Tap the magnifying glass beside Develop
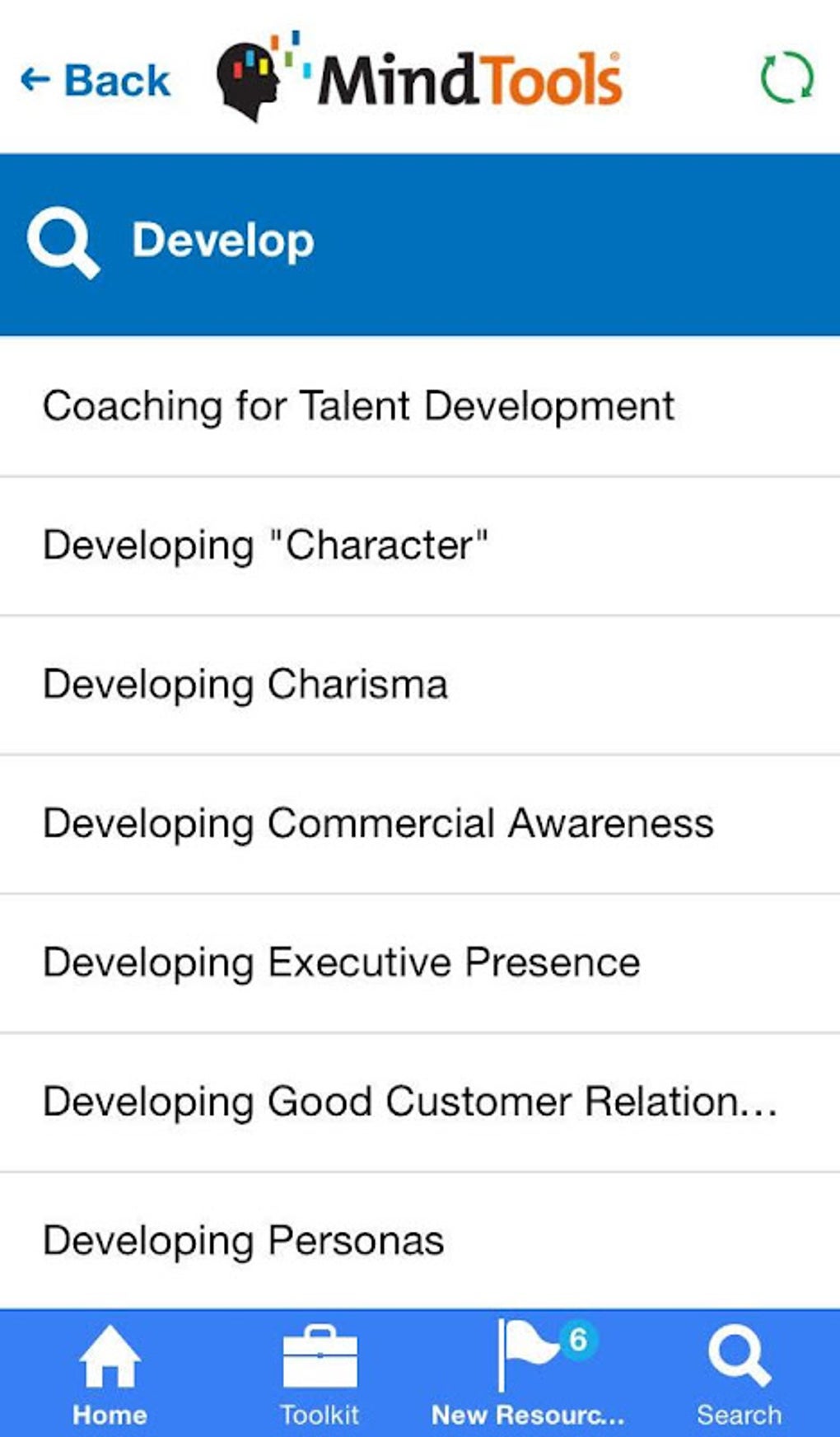 pyautogui.click(x=64, y=241)
